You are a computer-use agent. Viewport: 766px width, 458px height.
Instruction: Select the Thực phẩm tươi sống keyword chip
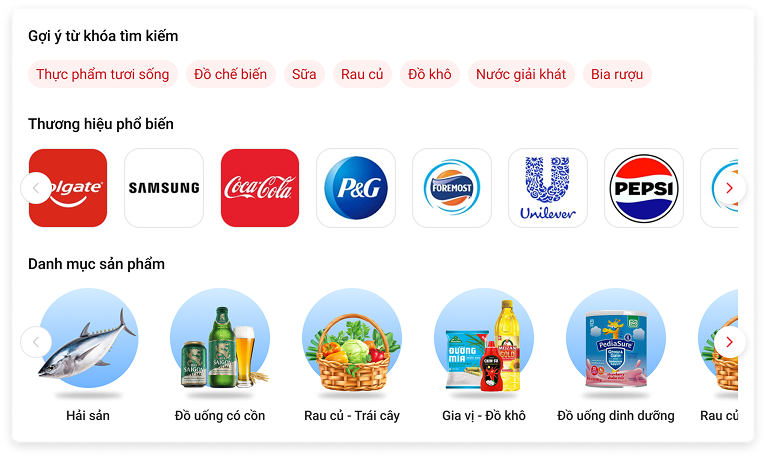pyautogui.click(x=103, y=74)
